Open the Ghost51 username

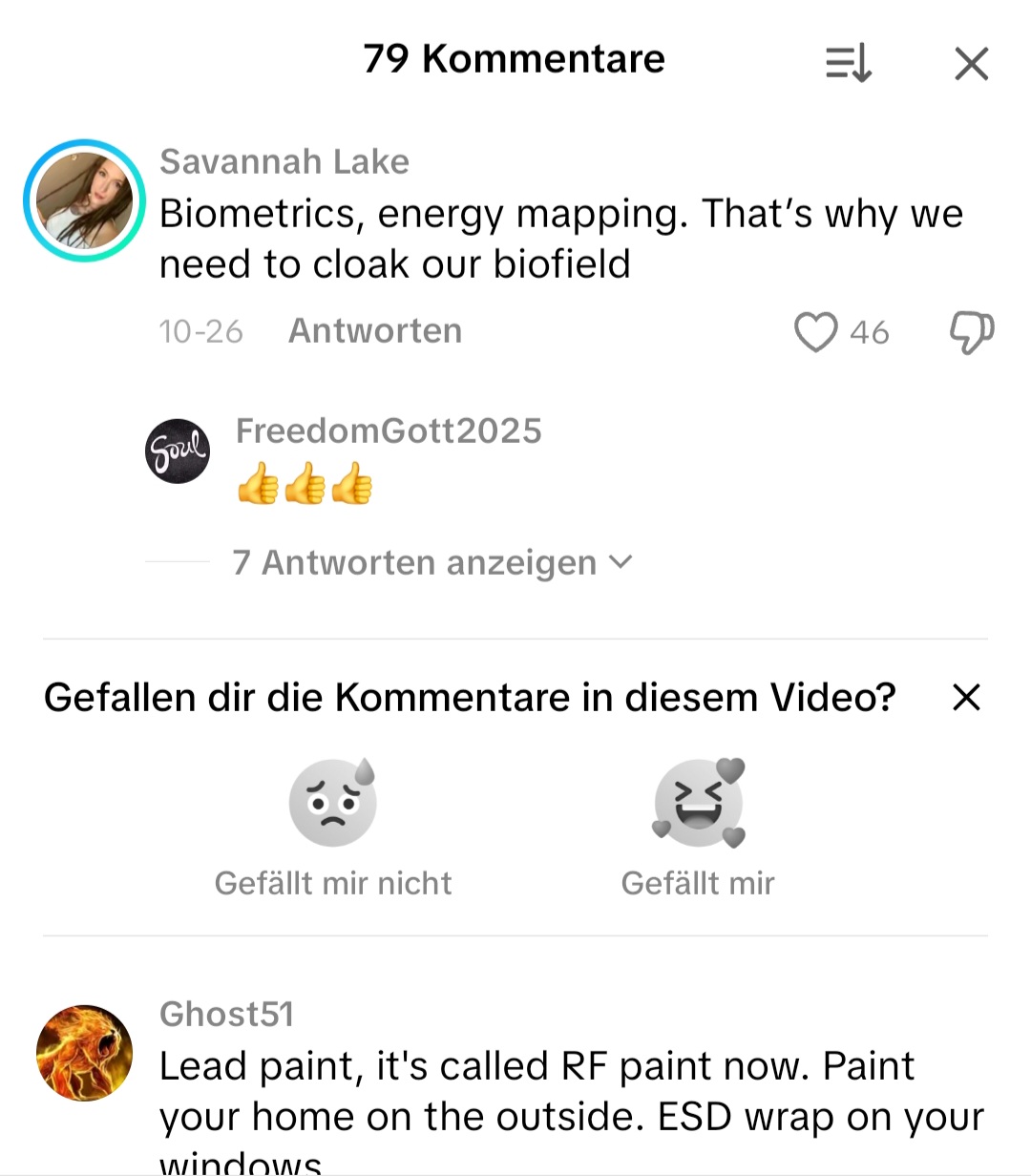pos(226,1014)
